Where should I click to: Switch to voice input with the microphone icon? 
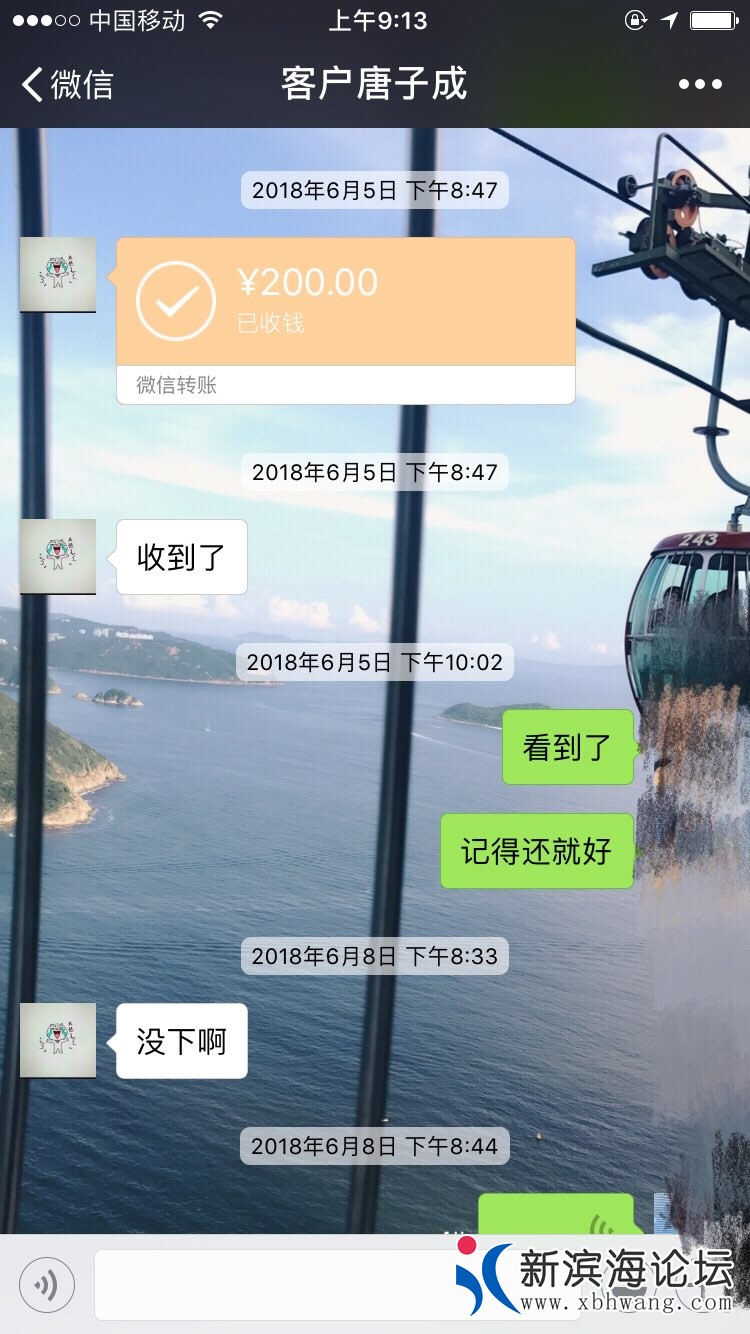pos(47,1284)
